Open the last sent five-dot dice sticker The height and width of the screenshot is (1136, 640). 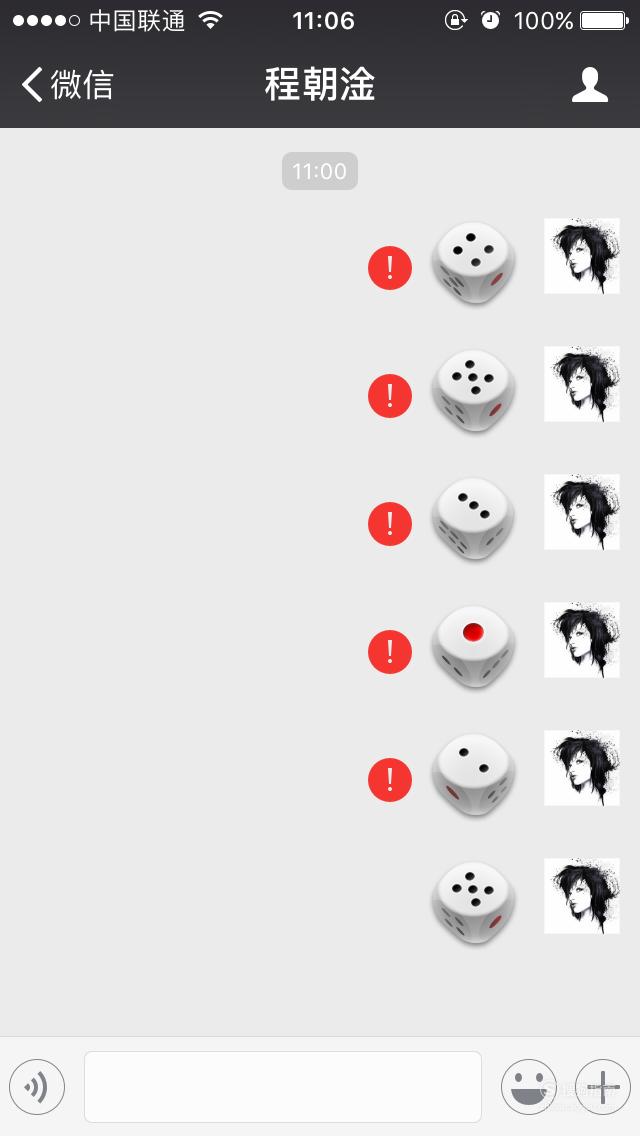pyautogui.click(x=474, y=903)
